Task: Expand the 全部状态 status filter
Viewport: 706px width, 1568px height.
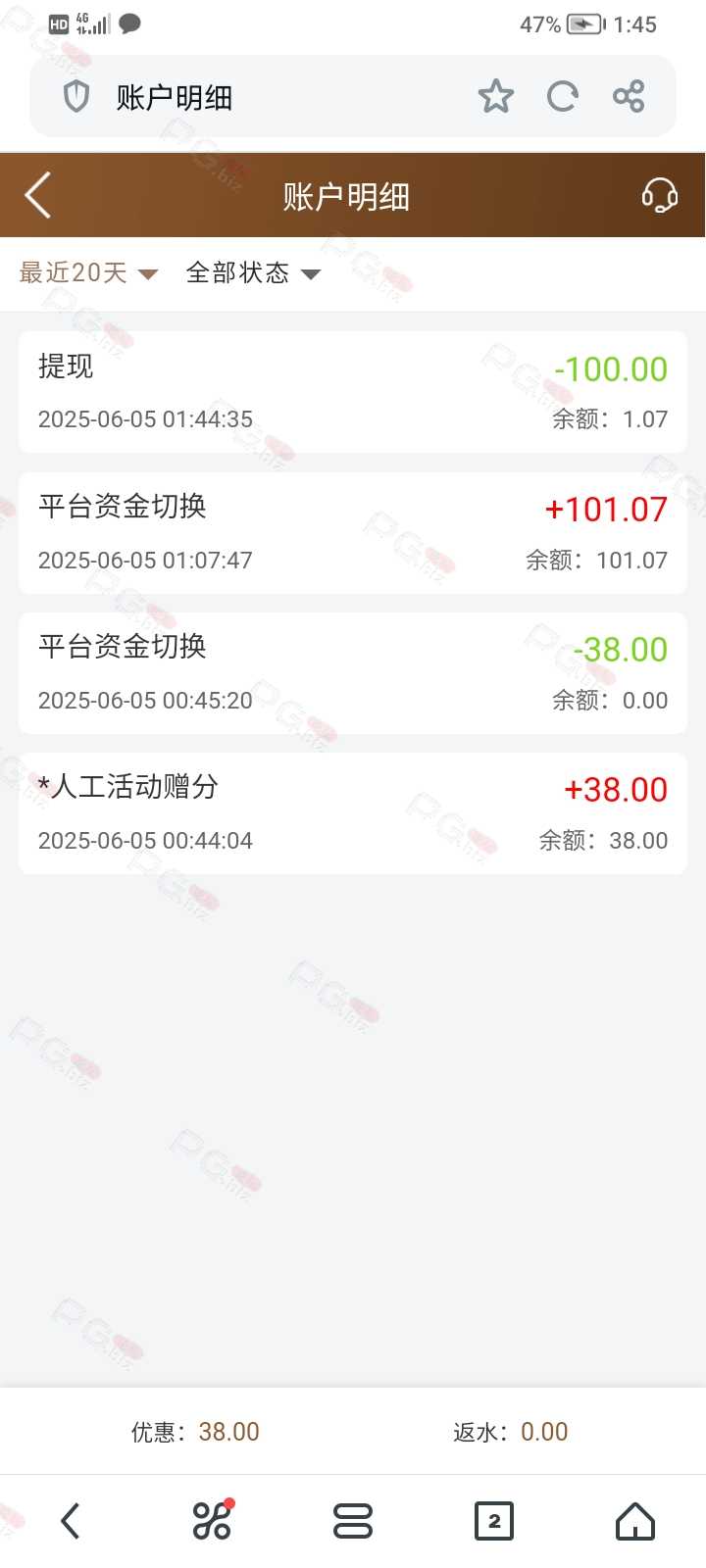Action: pyautogui.click(x=253, y=272)
